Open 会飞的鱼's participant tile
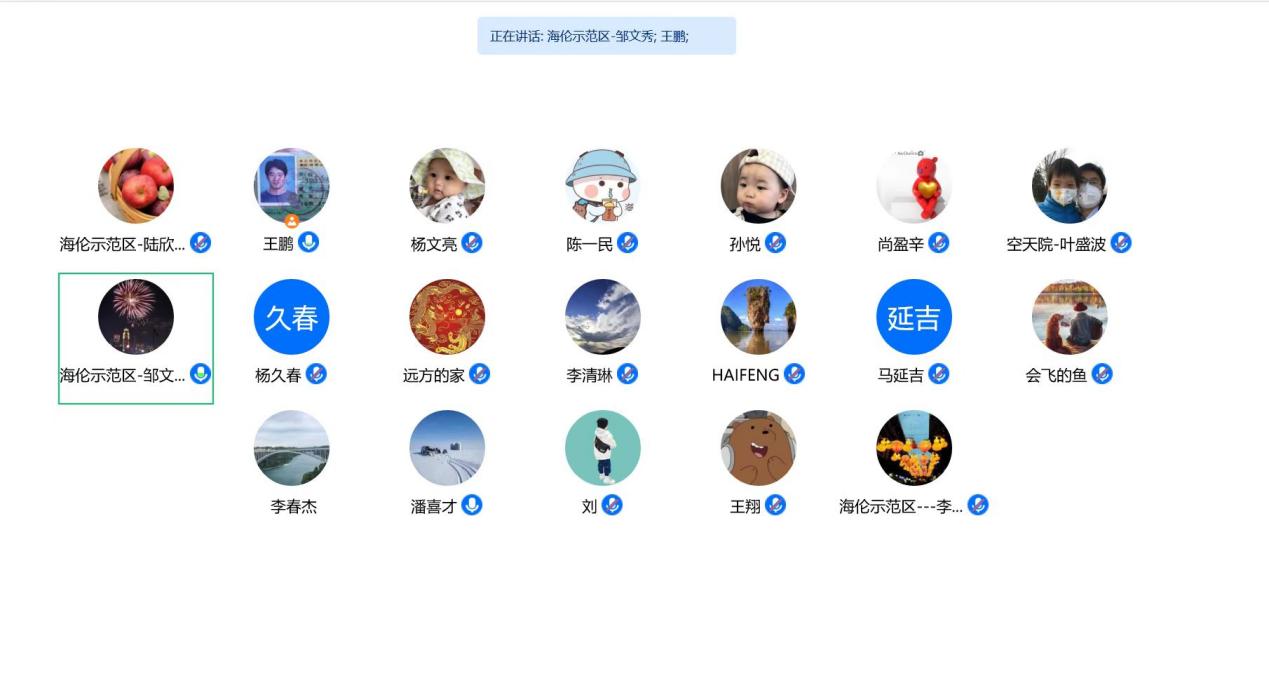The image size is (1269, 673). click(1069, 317)
